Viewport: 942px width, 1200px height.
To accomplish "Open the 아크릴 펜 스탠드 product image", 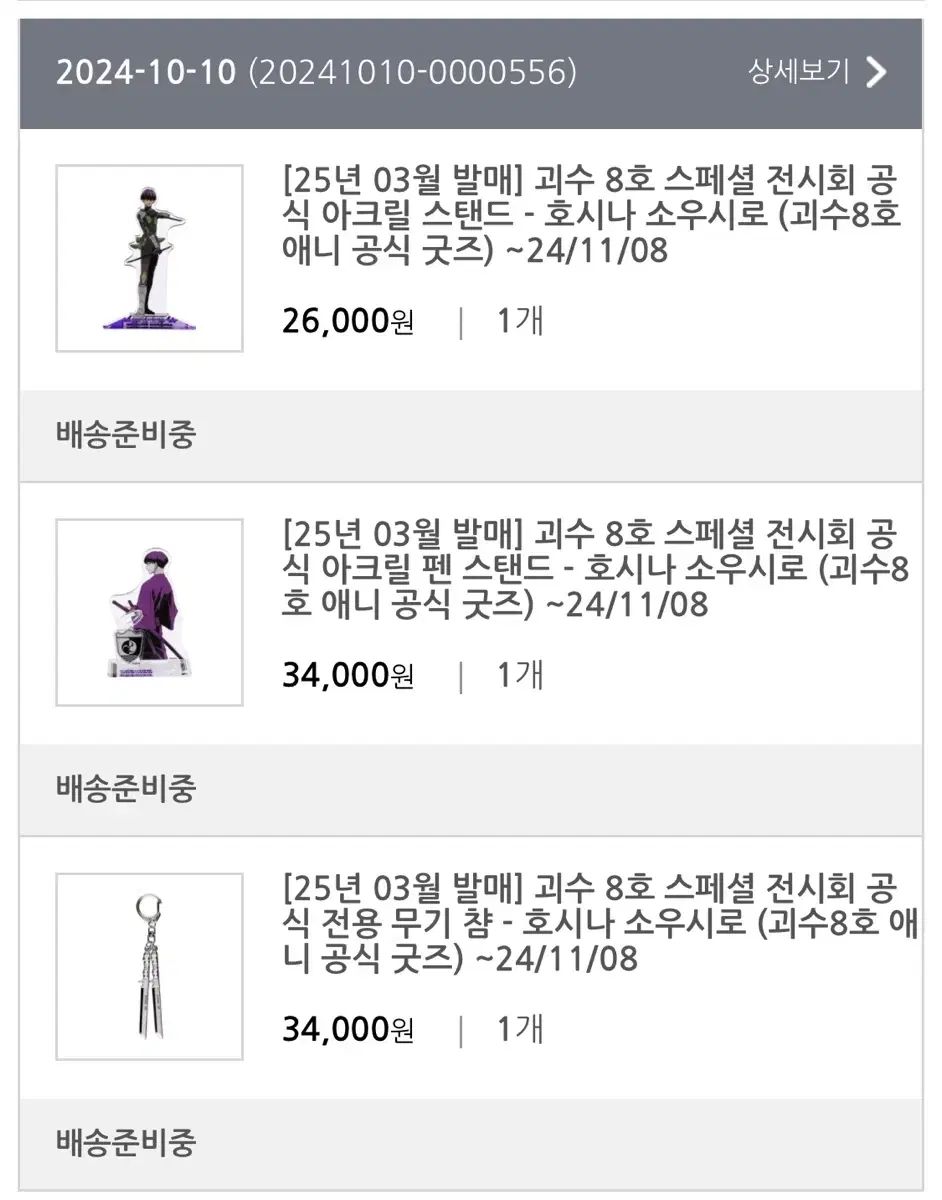I will tap(149, 612).
